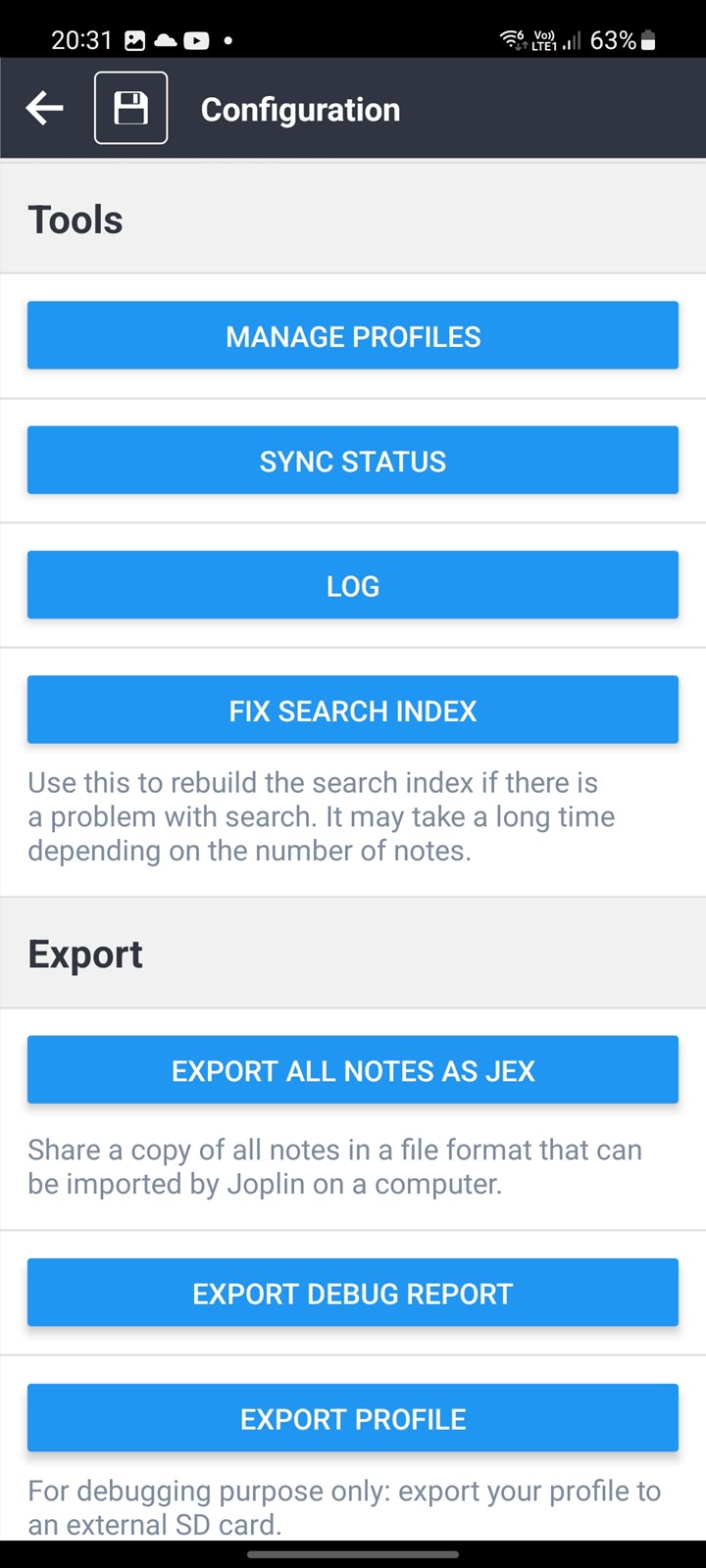The height and width of the screenshot is (1568, 706).
Task: Save the configuration with the disk icon
Action: click(130, 108)
